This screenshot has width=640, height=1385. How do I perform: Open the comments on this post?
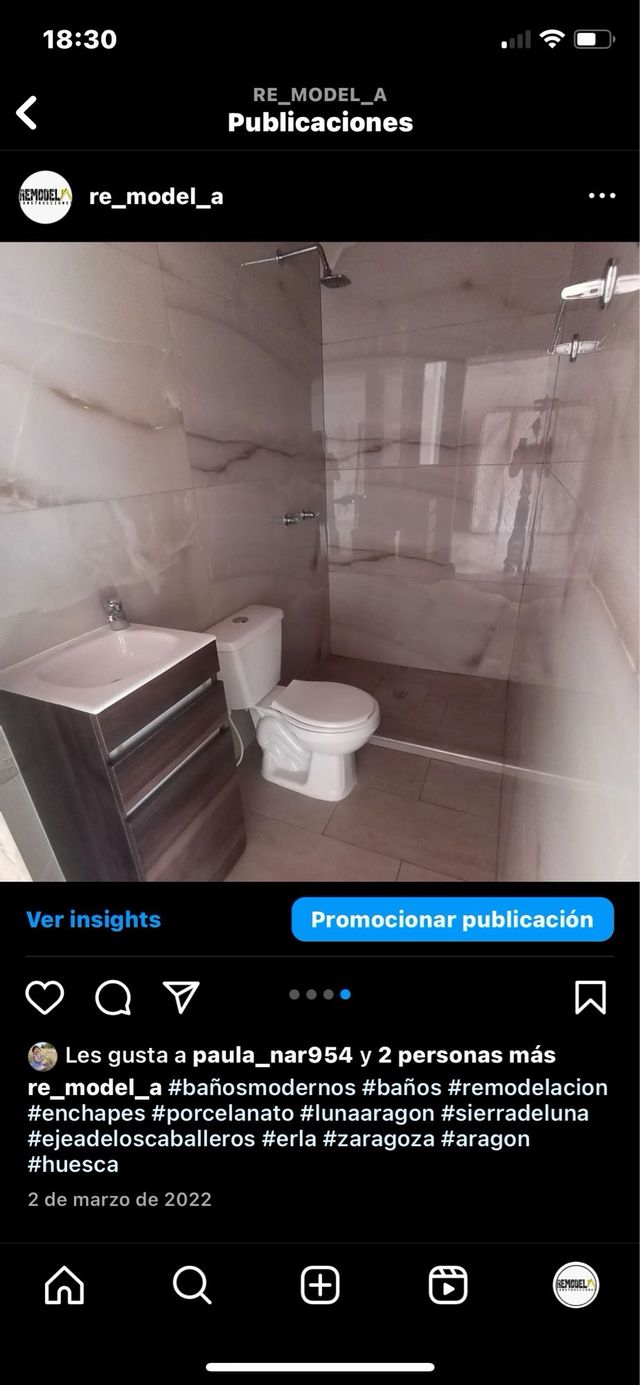[x=113, y=997]
